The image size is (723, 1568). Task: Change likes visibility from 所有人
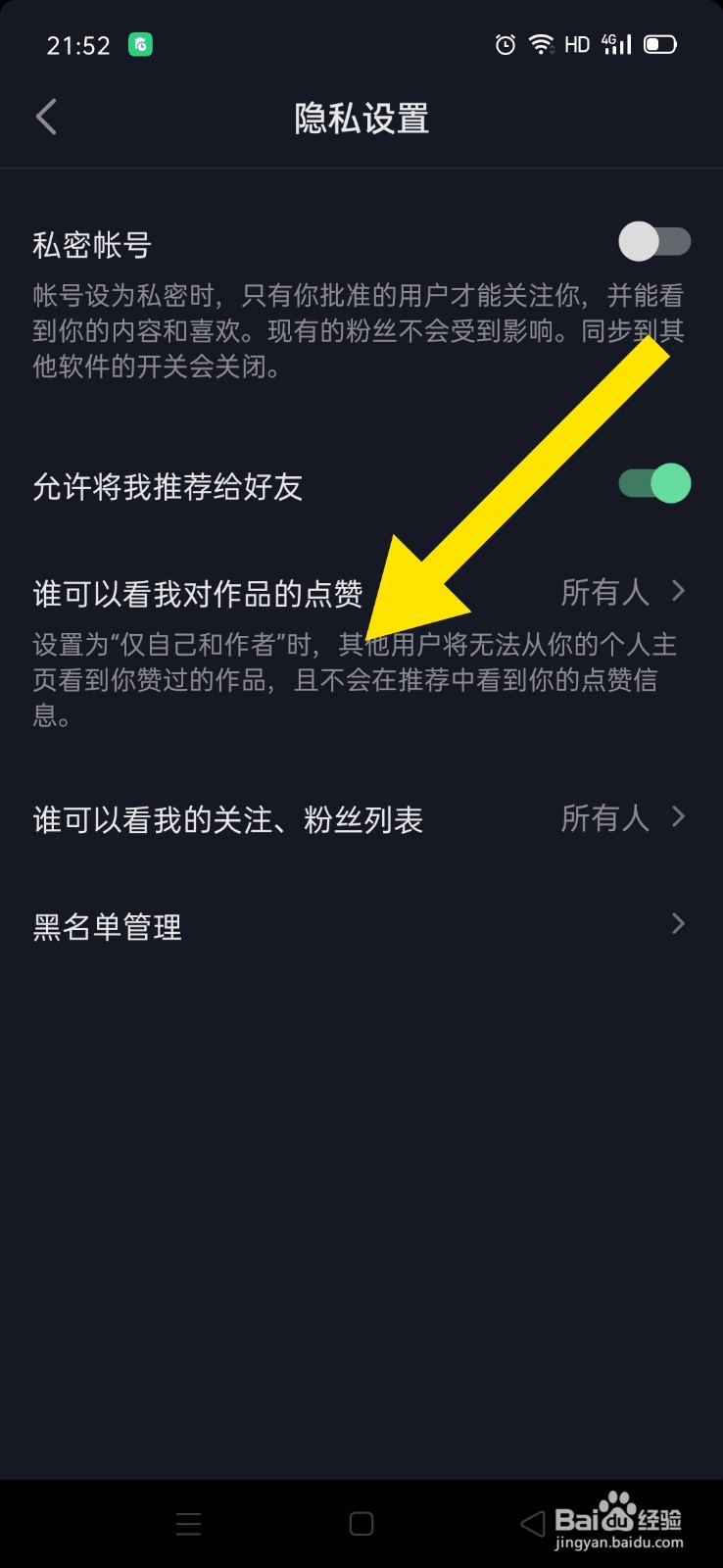(605, 591)
